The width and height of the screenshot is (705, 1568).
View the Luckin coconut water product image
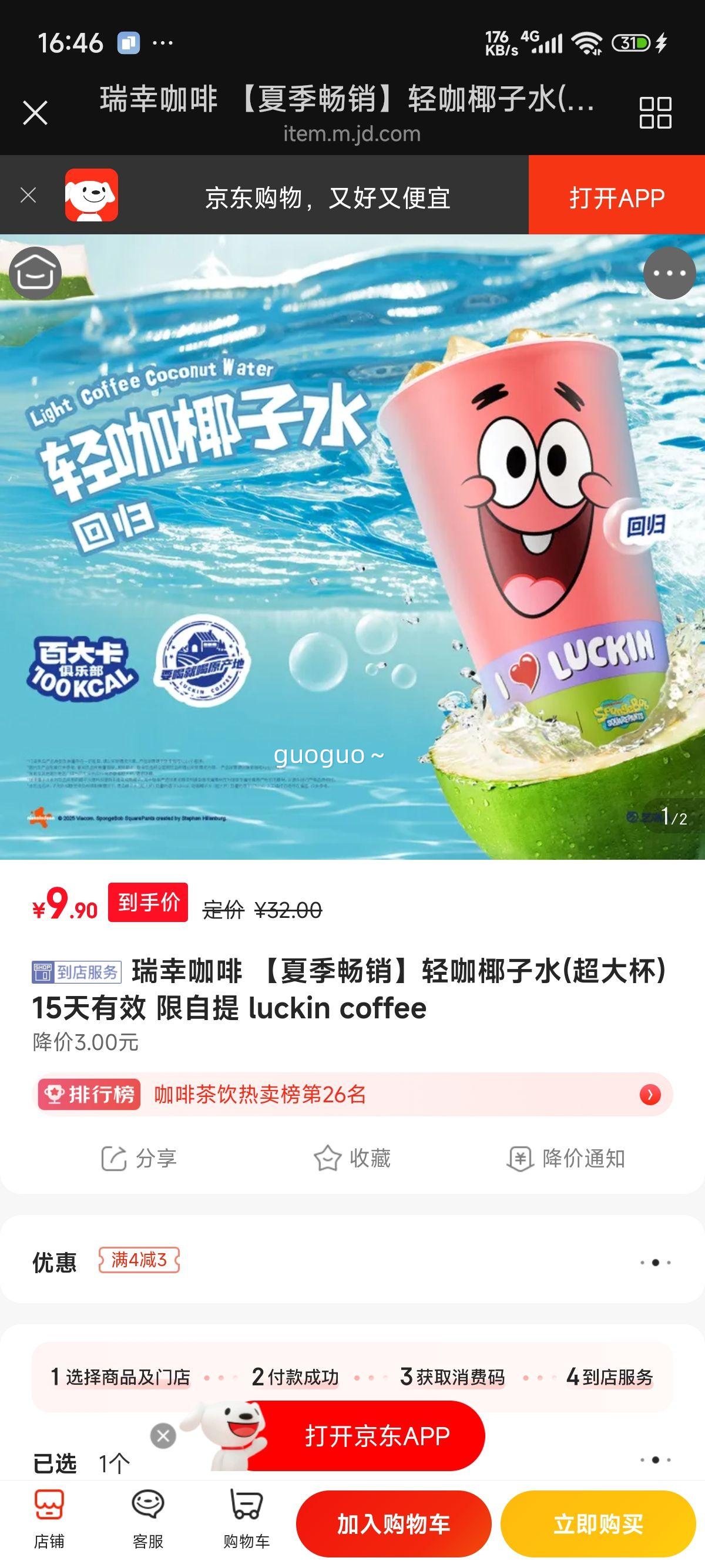pos(352,548)
